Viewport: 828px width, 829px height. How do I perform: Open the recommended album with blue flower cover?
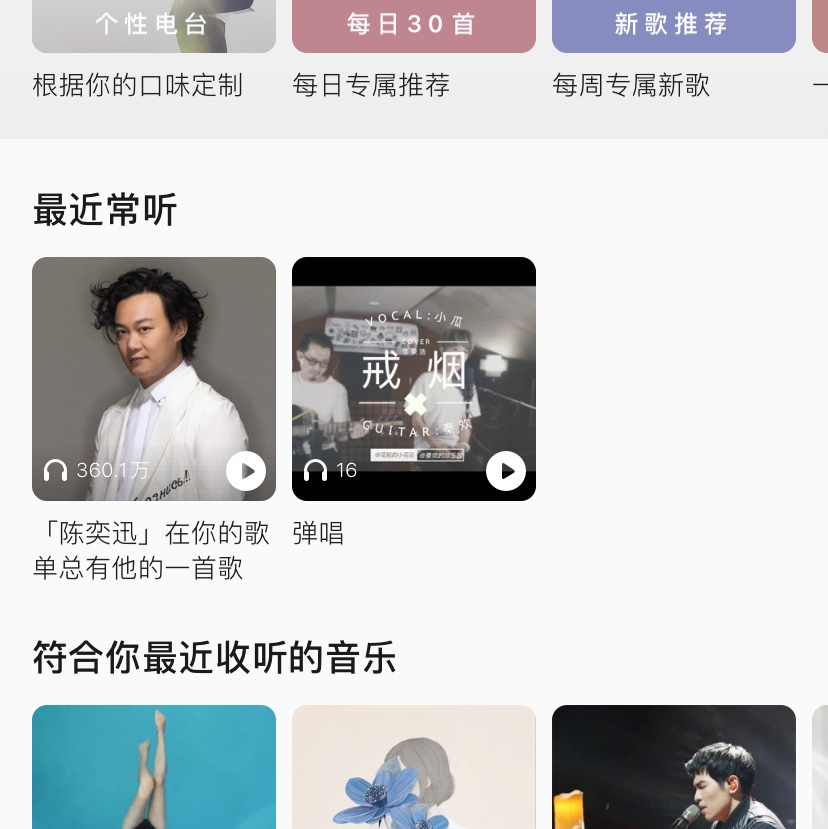click(413, 768)
